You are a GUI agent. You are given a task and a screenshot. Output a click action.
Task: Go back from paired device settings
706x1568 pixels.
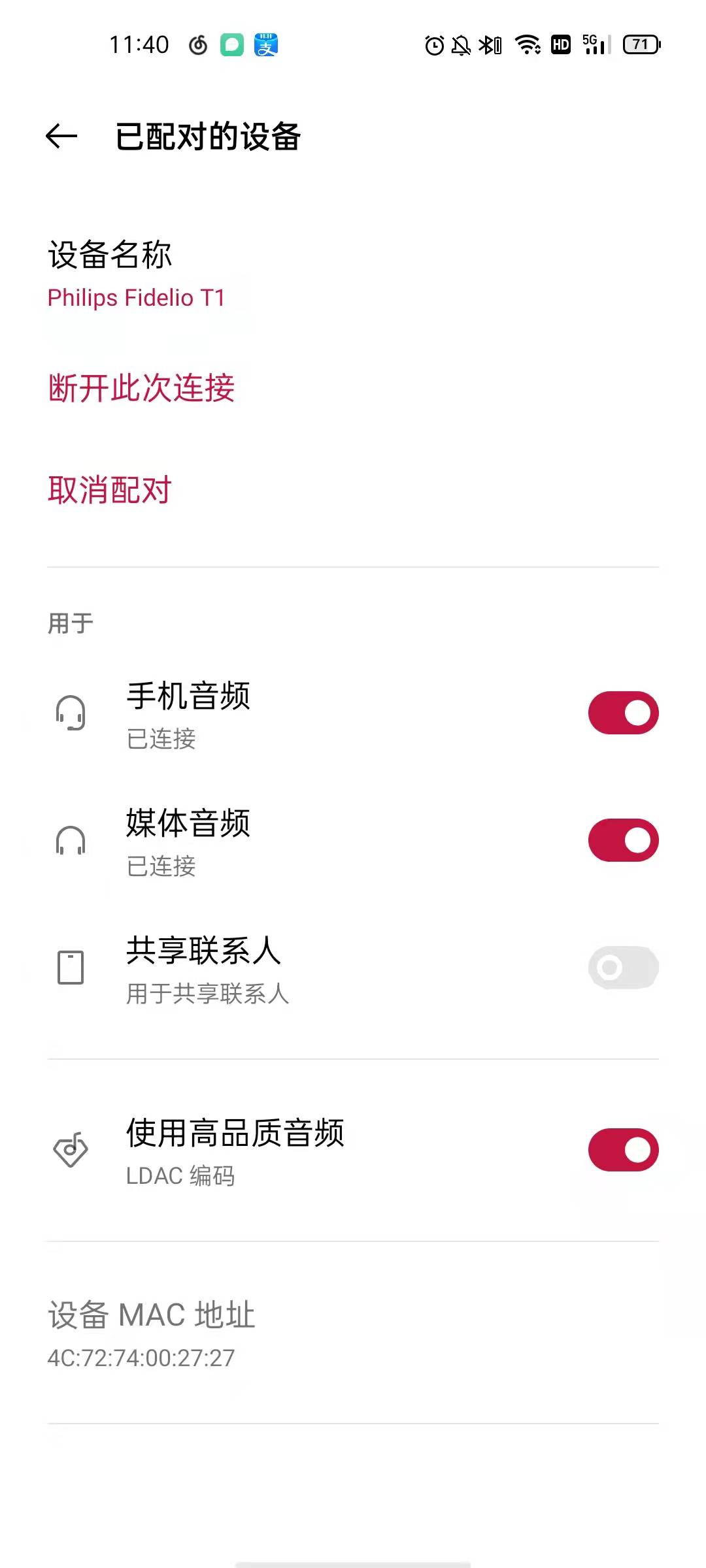pos(61,137)
